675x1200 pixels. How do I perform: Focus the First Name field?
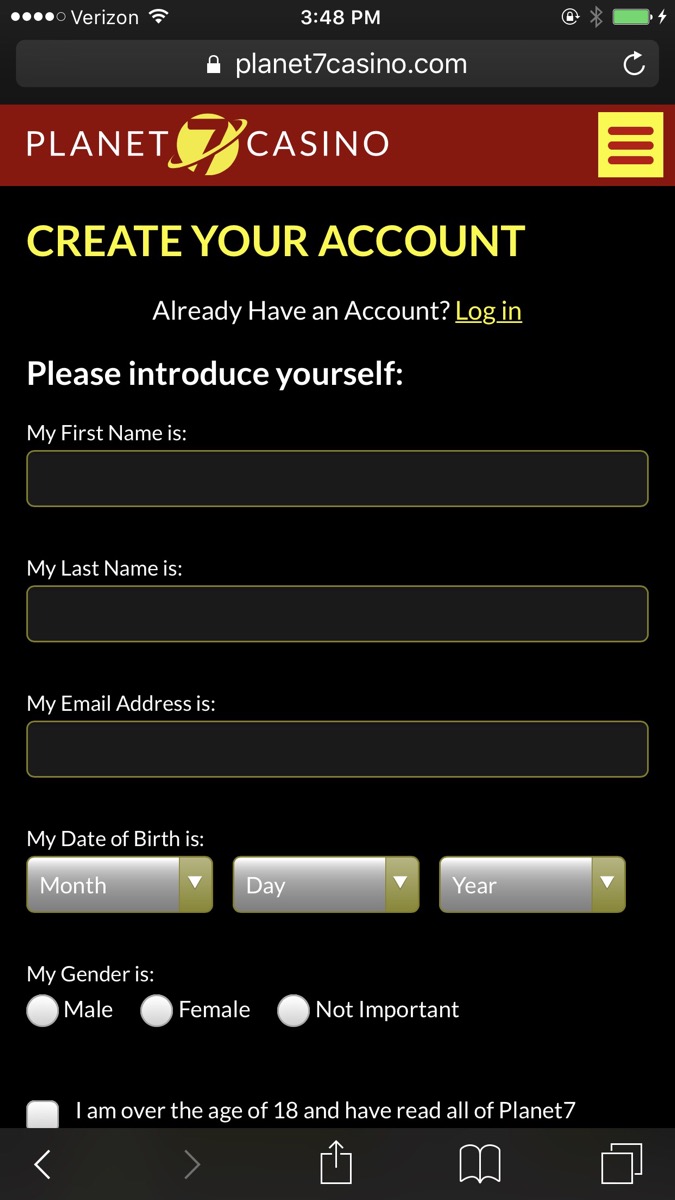click(337, 478)
